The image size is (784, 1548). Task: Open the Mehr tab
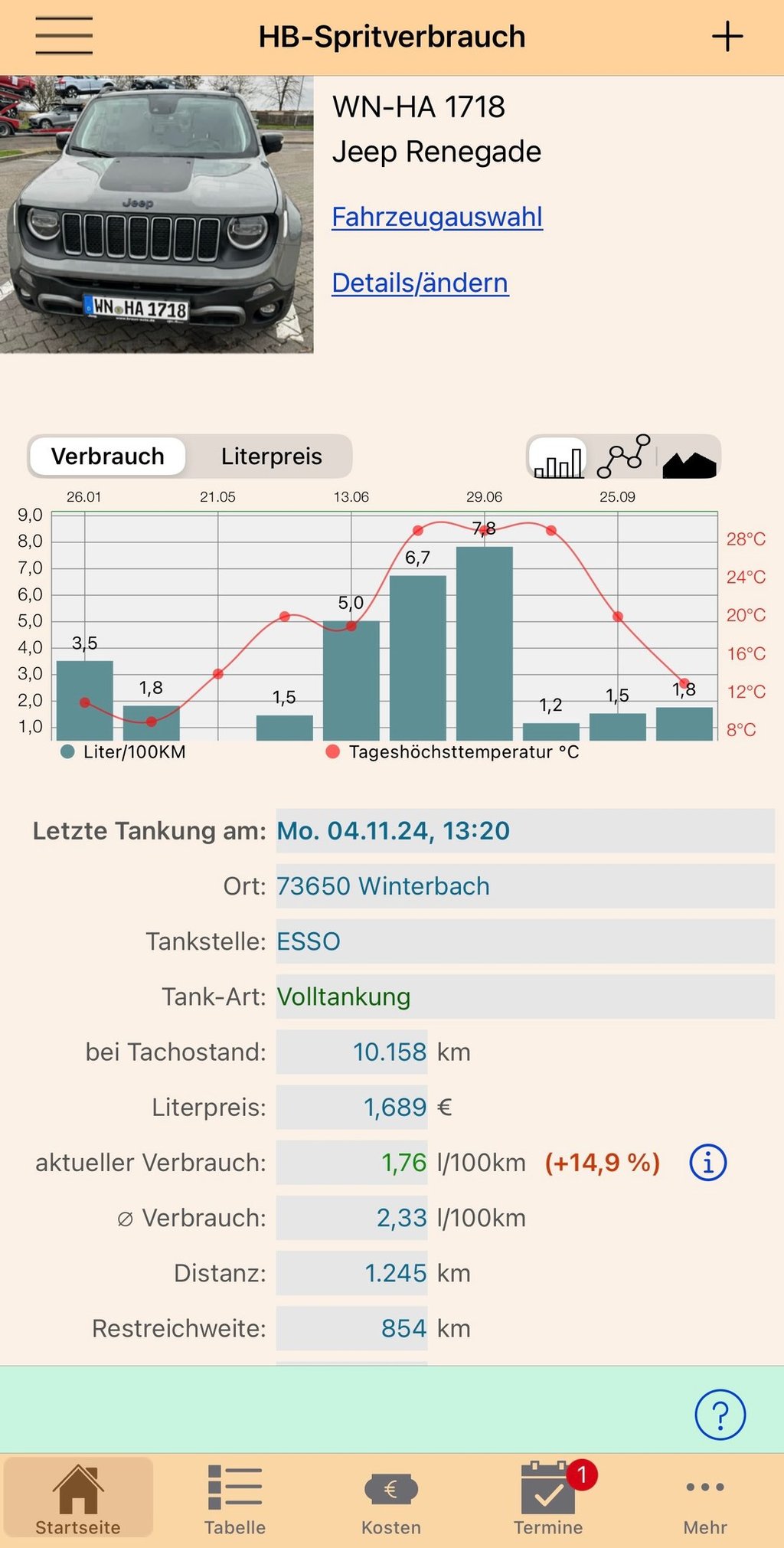click(x=705, y=1499)
